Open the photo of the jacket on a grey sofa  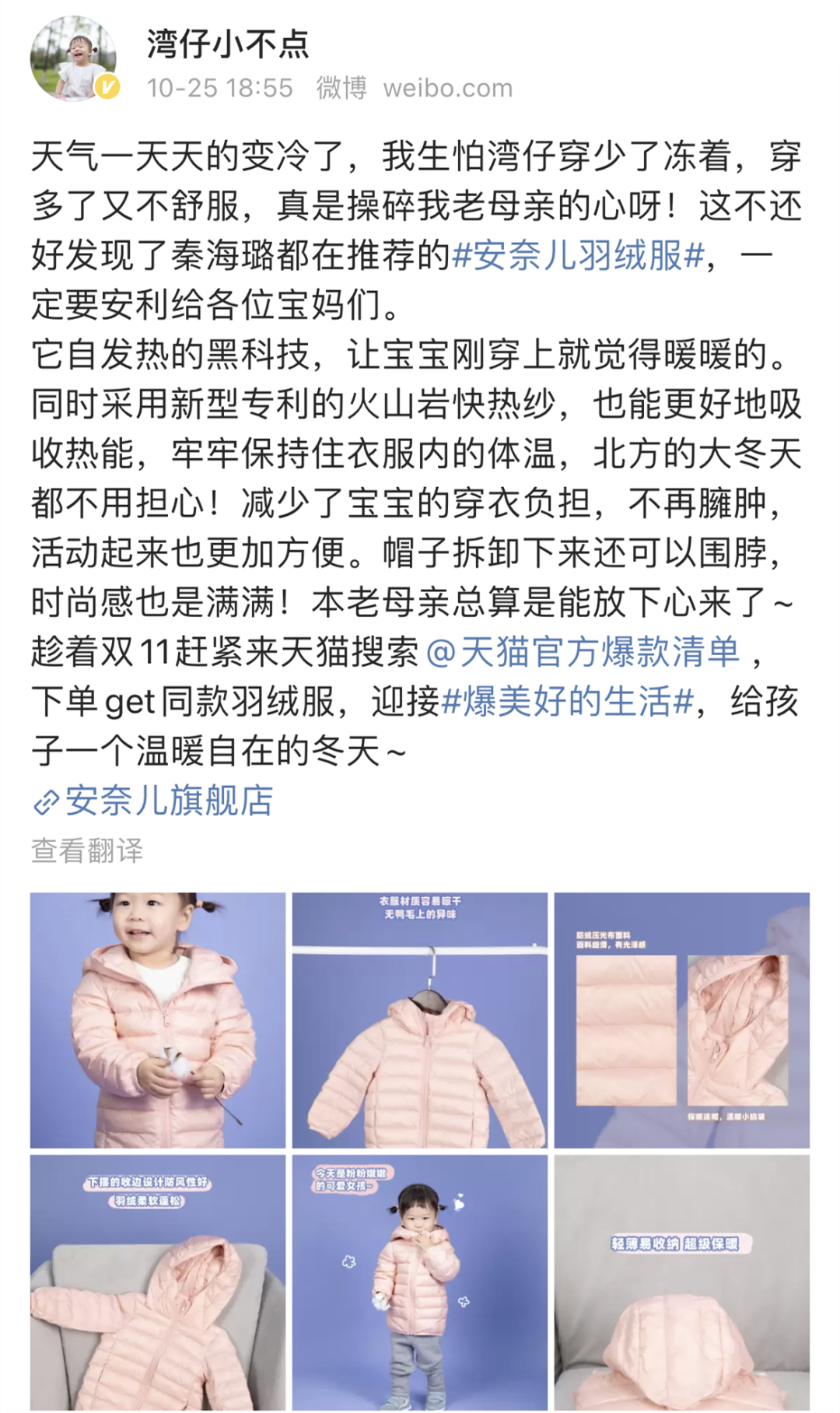[x=158, y=1282]
